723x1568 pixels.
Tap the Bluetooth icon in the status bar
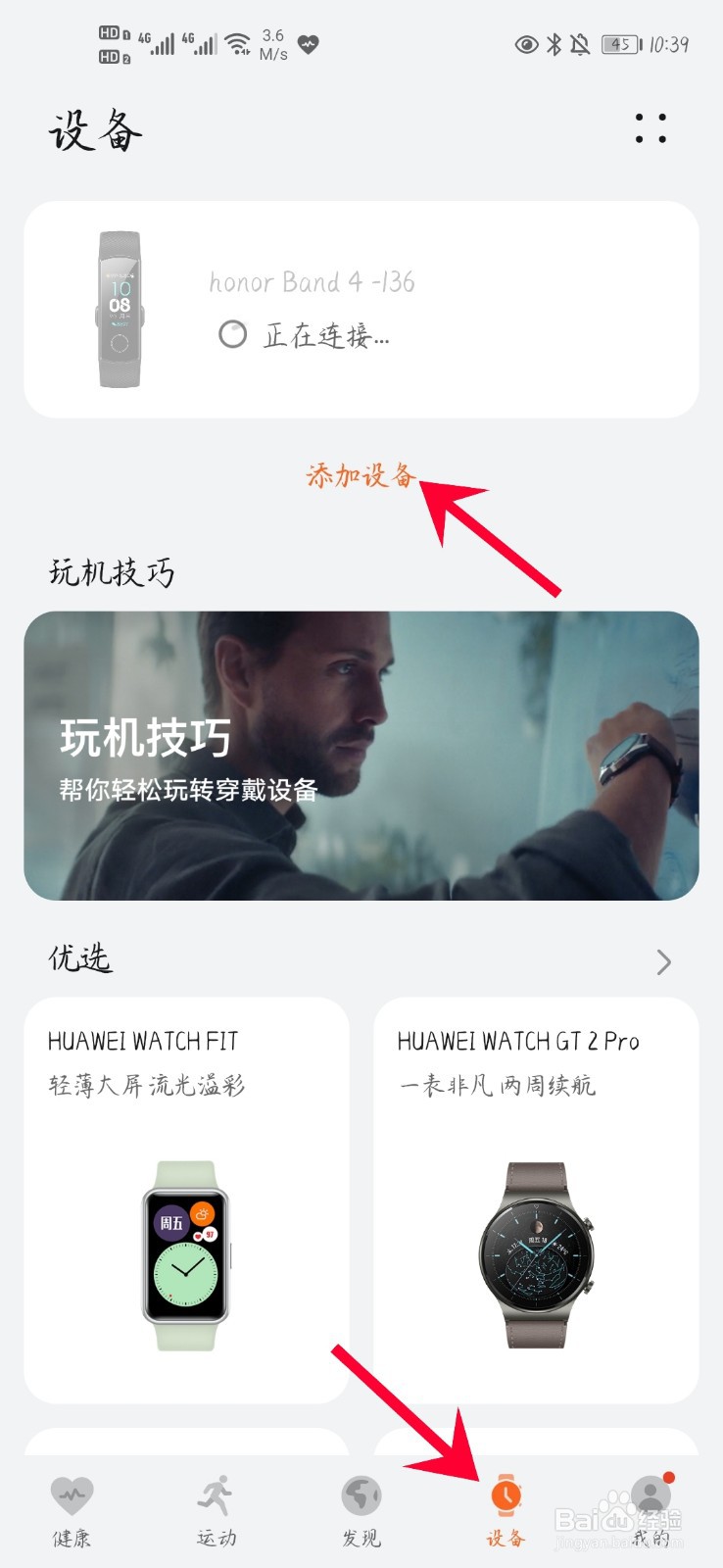[x=554, y=43]
